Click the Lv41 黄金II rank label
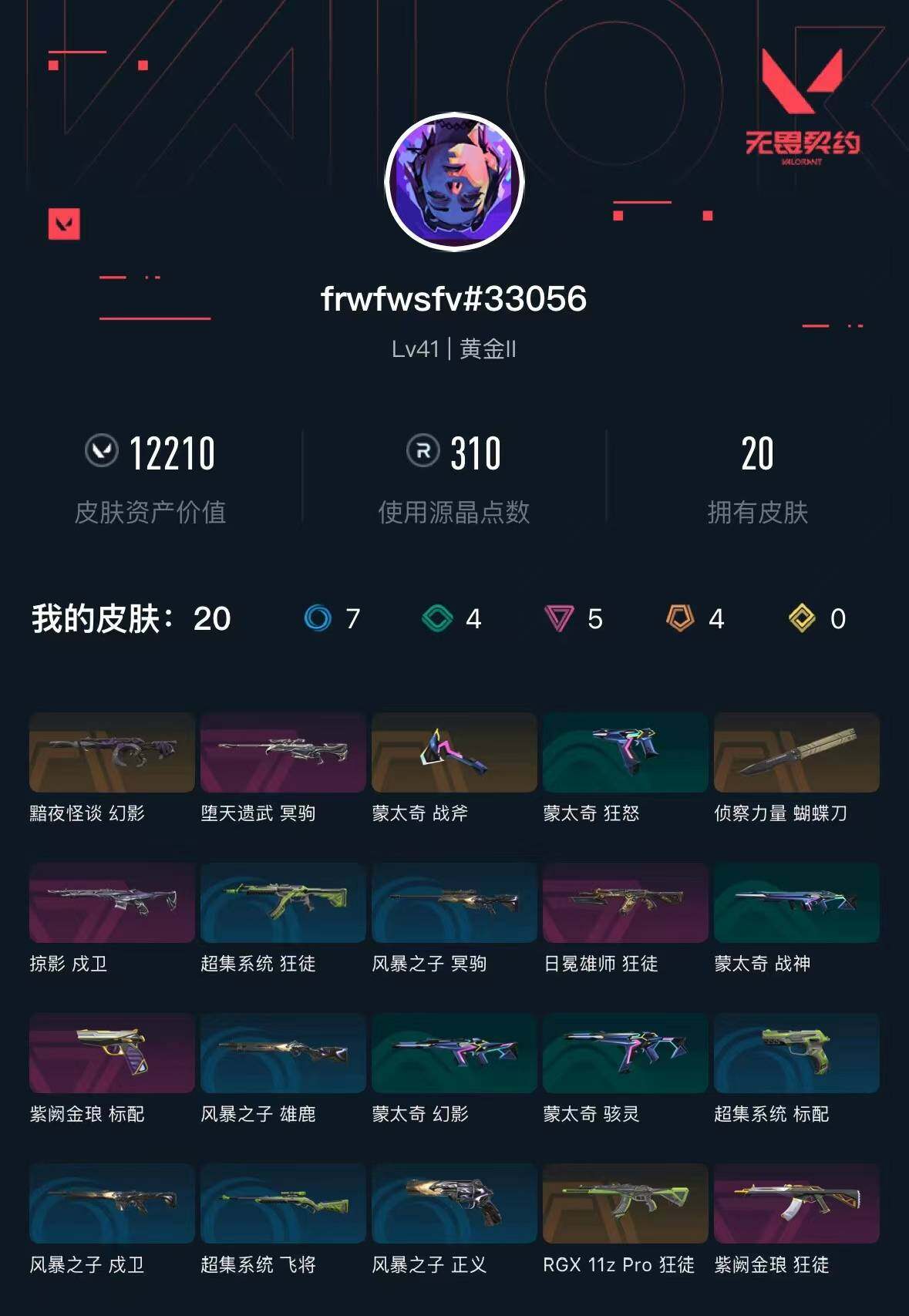Screen dimensions: 909x1316 [454, 349]
